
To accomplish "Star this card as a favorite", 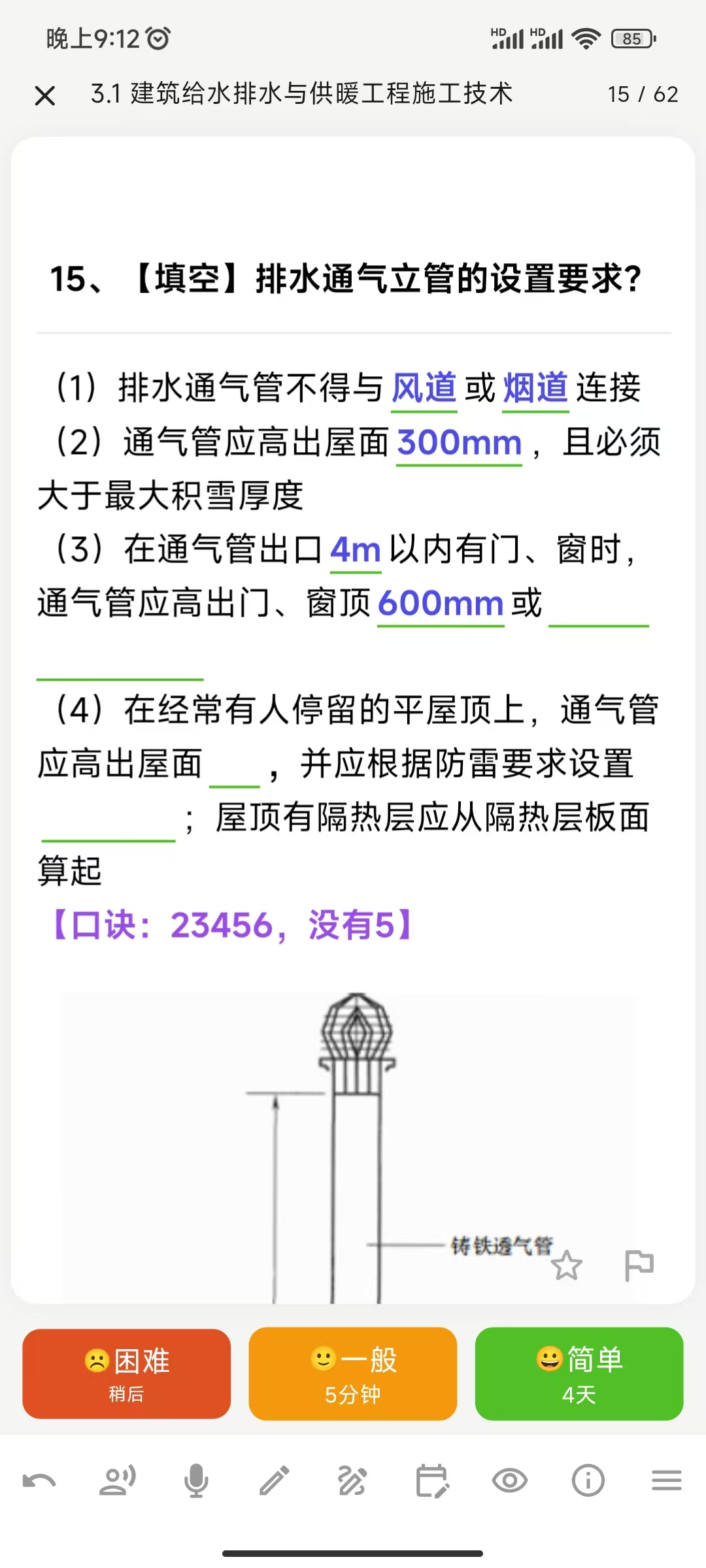I will tap(566, 1266).
